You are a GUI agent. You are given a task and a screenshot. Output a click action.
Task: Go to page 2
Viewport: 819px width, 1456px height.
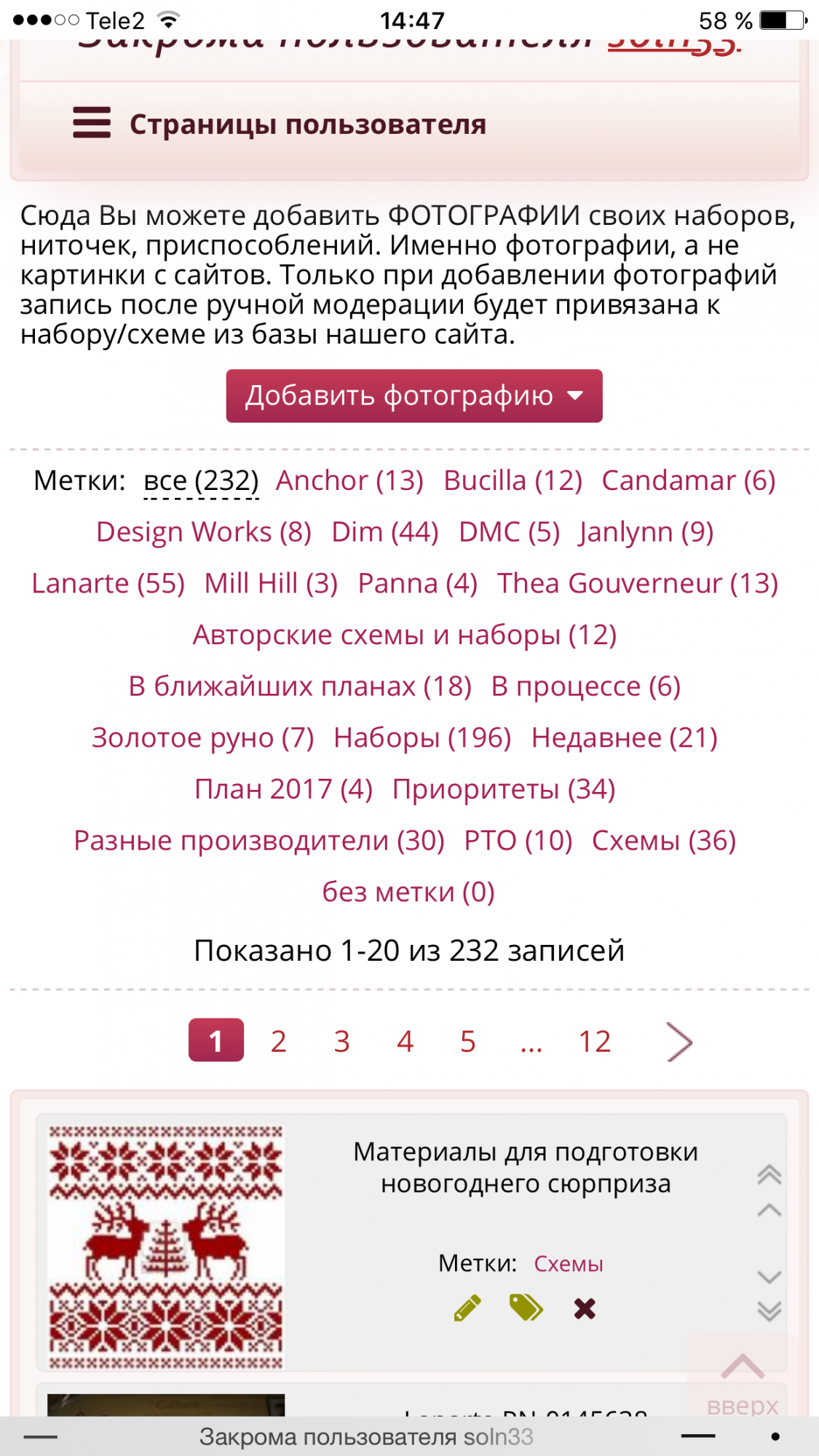point(278,1041)
